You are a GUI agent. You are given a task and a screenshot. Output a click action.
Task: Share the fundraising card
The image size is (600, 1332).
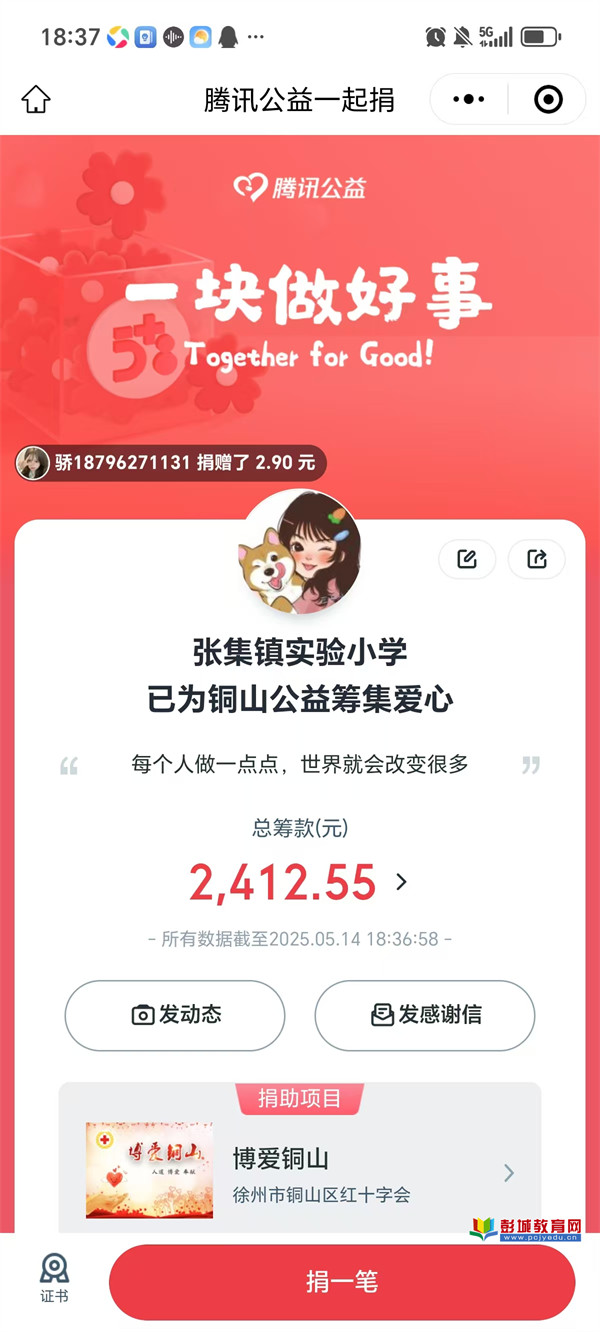tap(537, 559)
